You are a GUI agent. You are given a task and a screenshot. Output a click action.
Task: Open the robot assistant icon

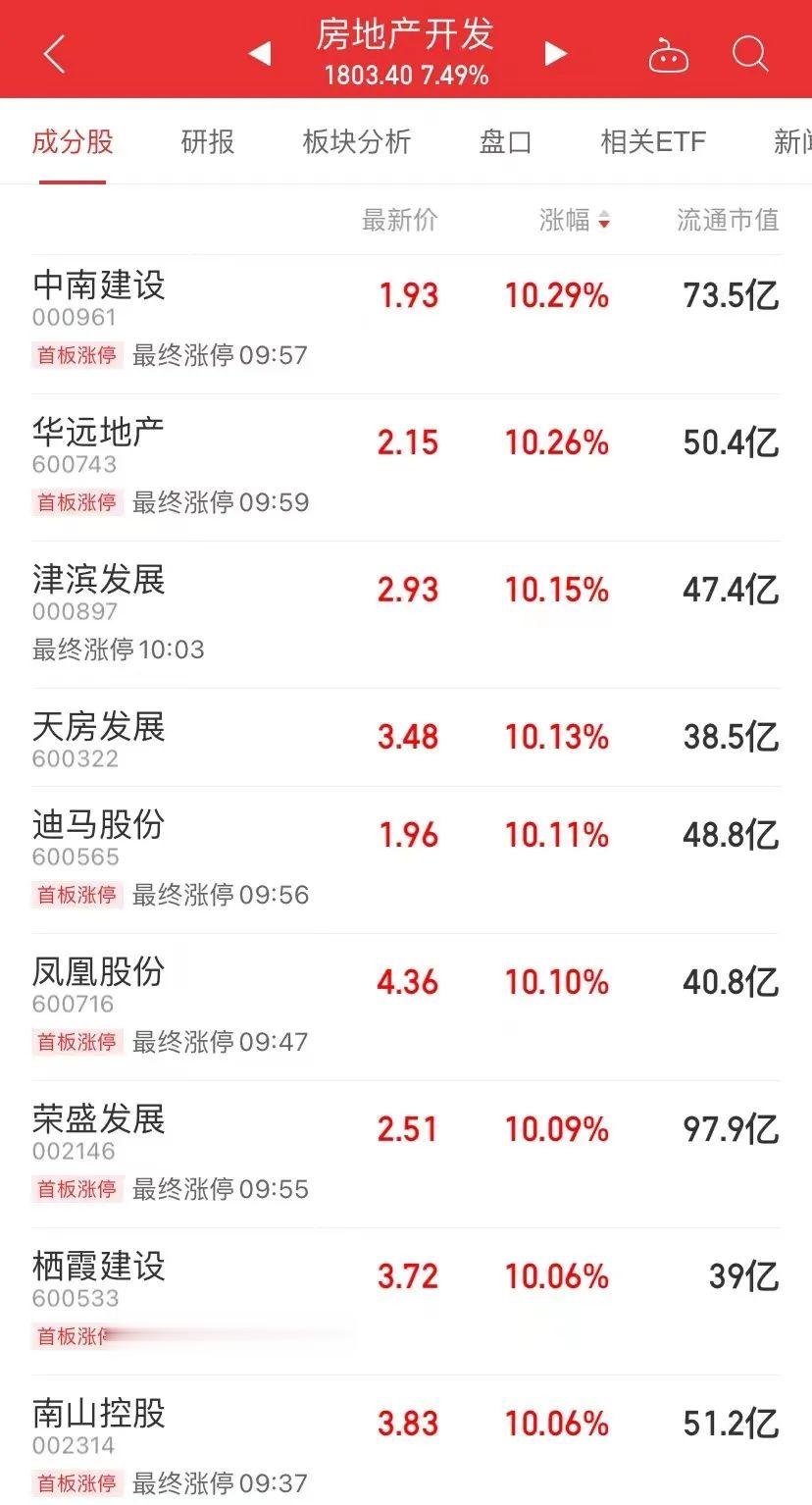pos(669,55)
